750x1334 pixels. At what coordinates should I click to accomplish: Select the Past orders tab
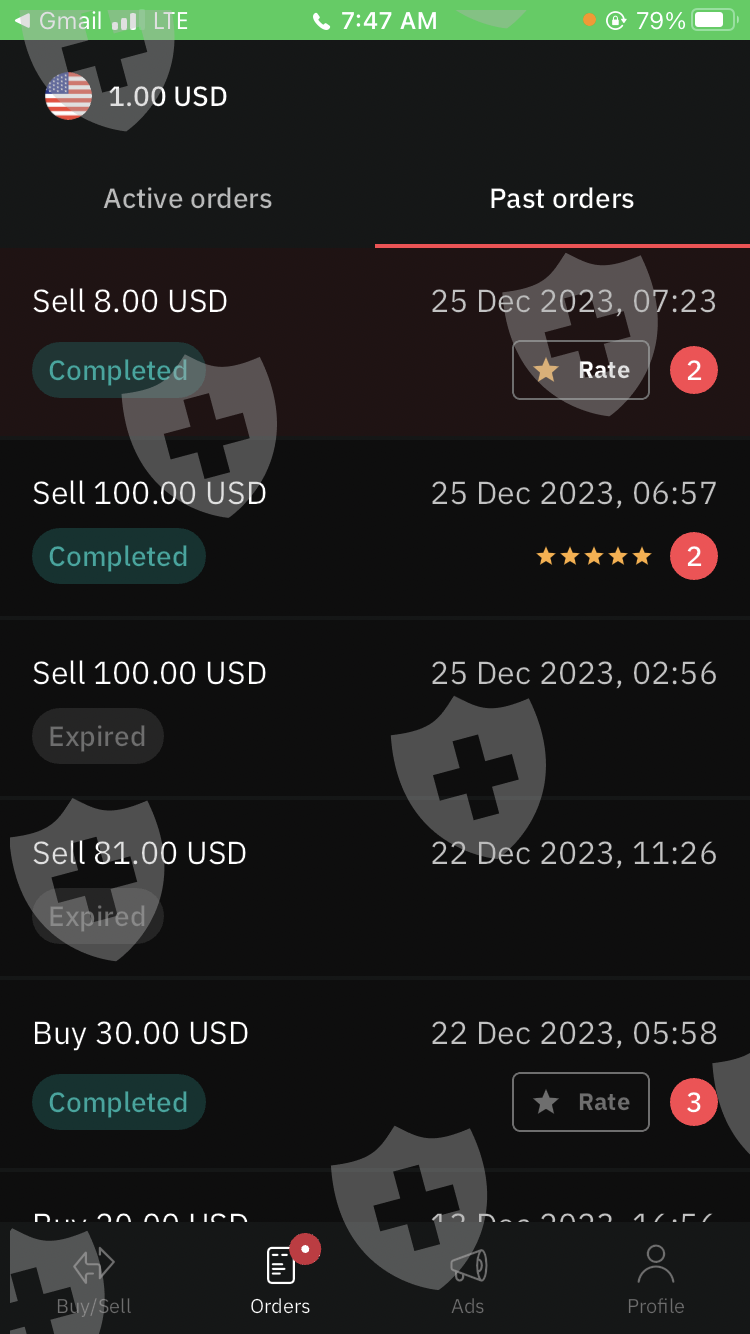tap(561, 199)
